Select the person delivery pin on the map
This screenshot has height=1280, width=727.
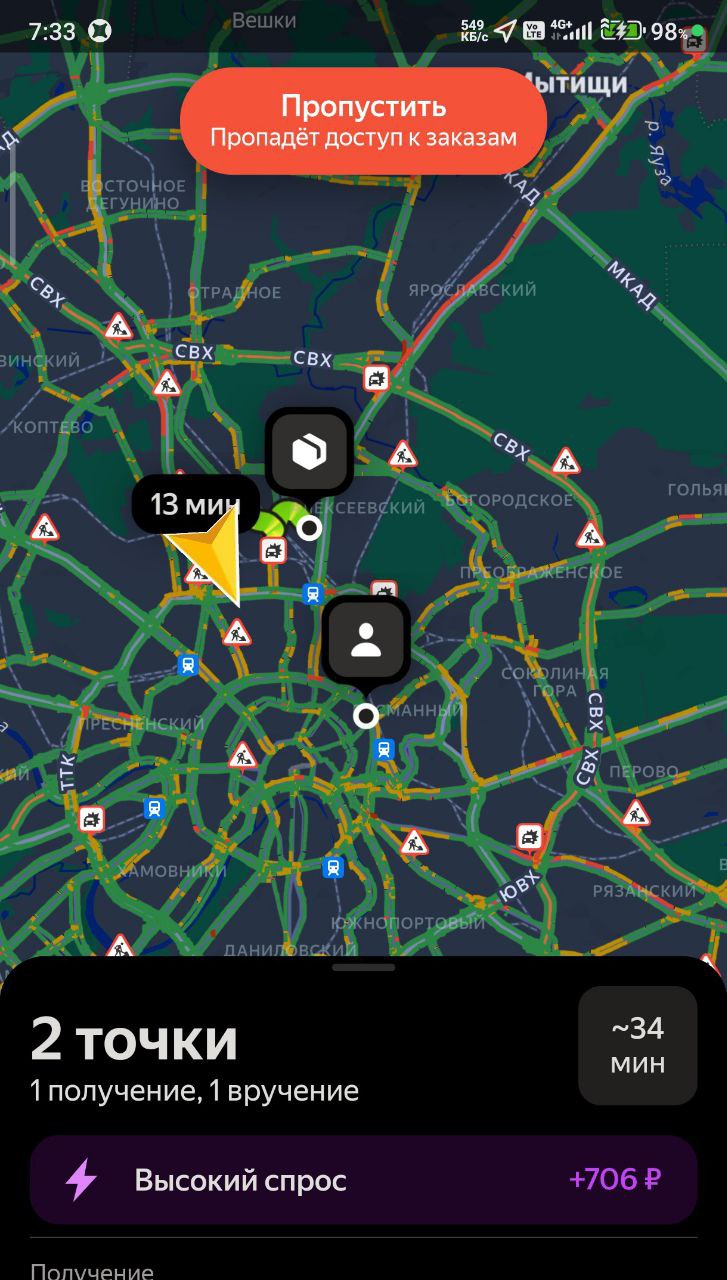366,642
